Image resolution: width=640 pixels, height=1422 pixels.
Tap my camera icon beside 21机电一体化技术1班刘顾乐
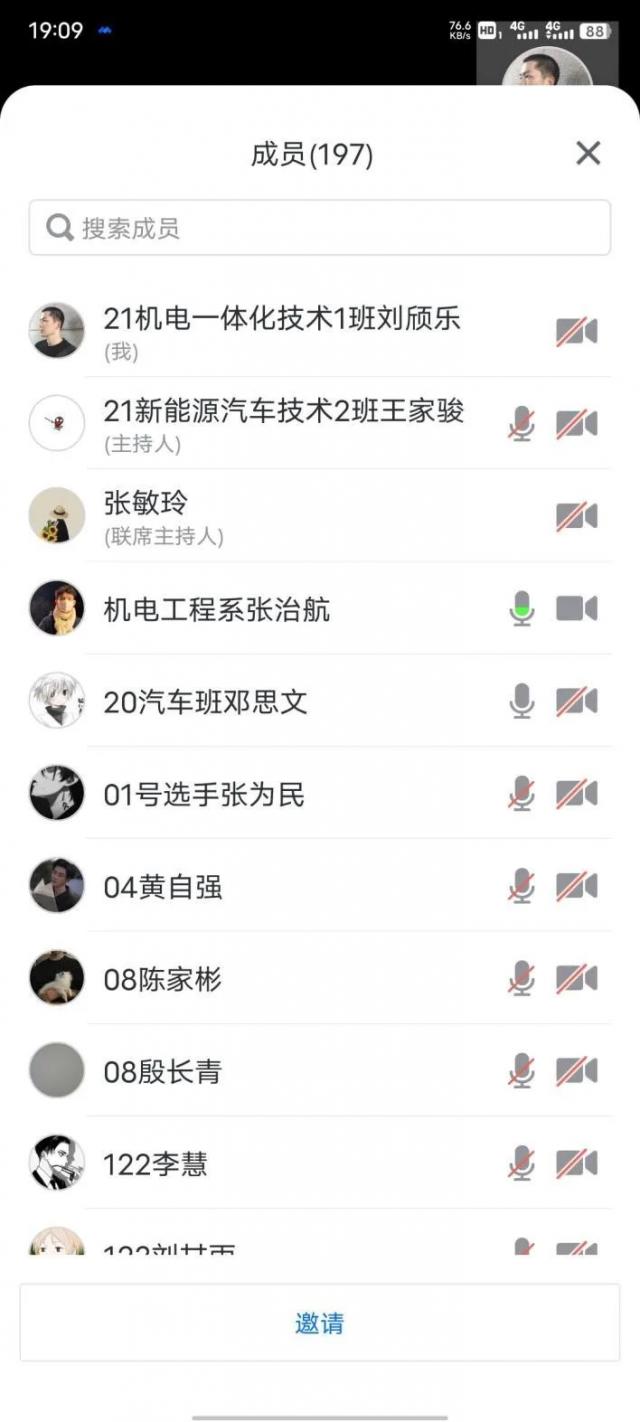[576, 331]
